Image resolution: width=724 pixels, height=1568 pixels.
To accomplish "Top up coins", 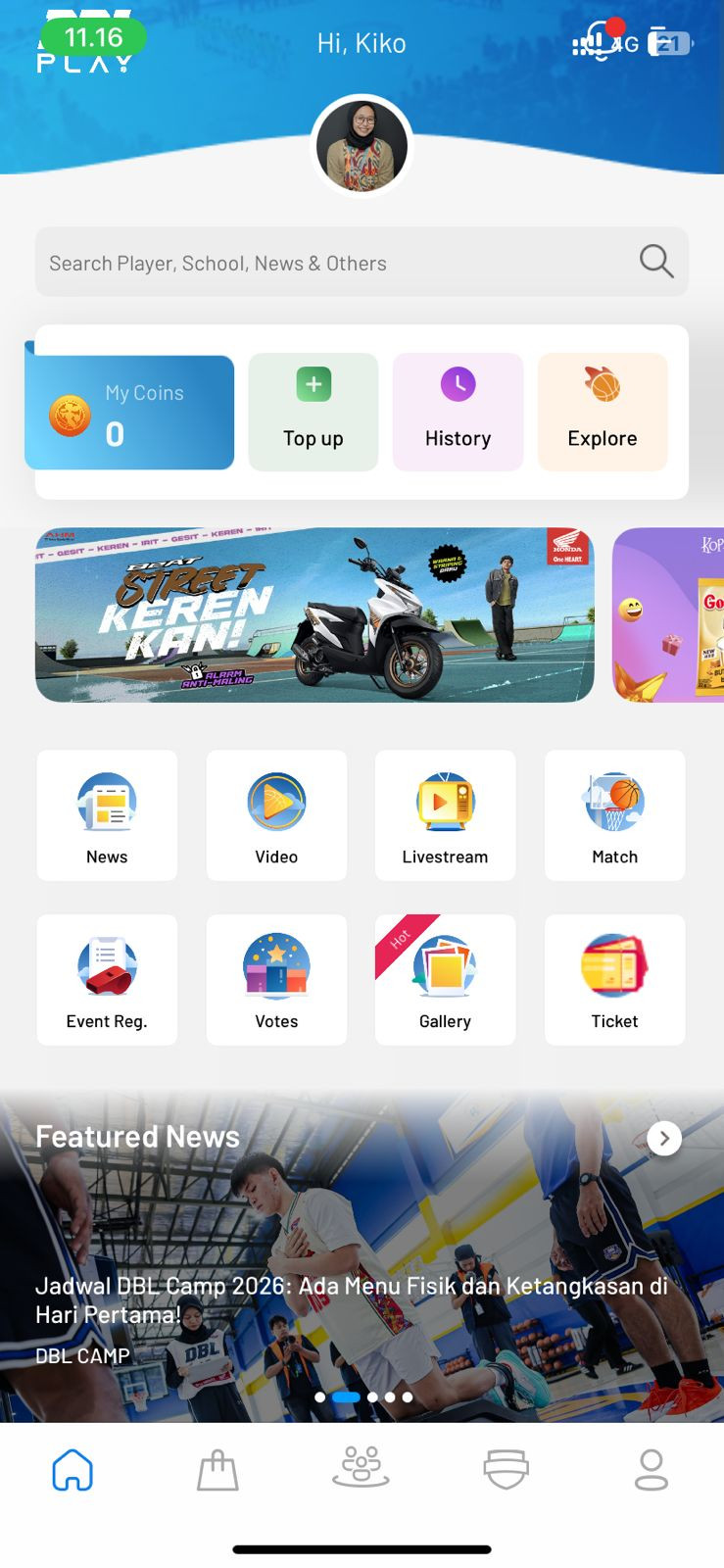I will point(314,413).
